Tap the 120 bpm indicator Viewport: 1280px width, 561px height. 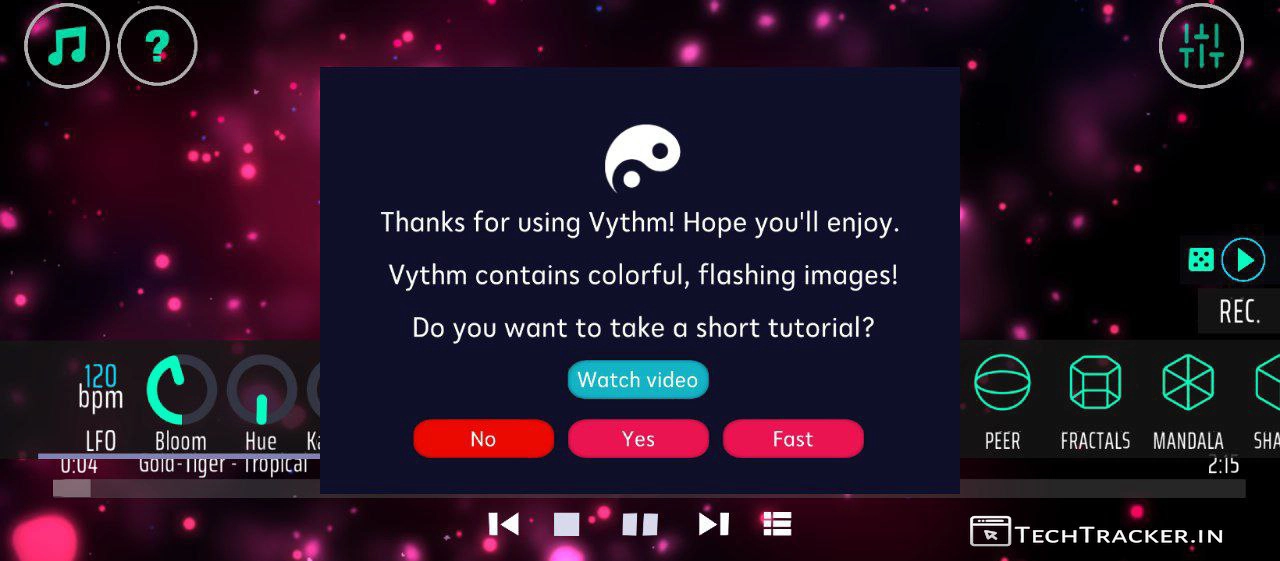click(101, 388)
